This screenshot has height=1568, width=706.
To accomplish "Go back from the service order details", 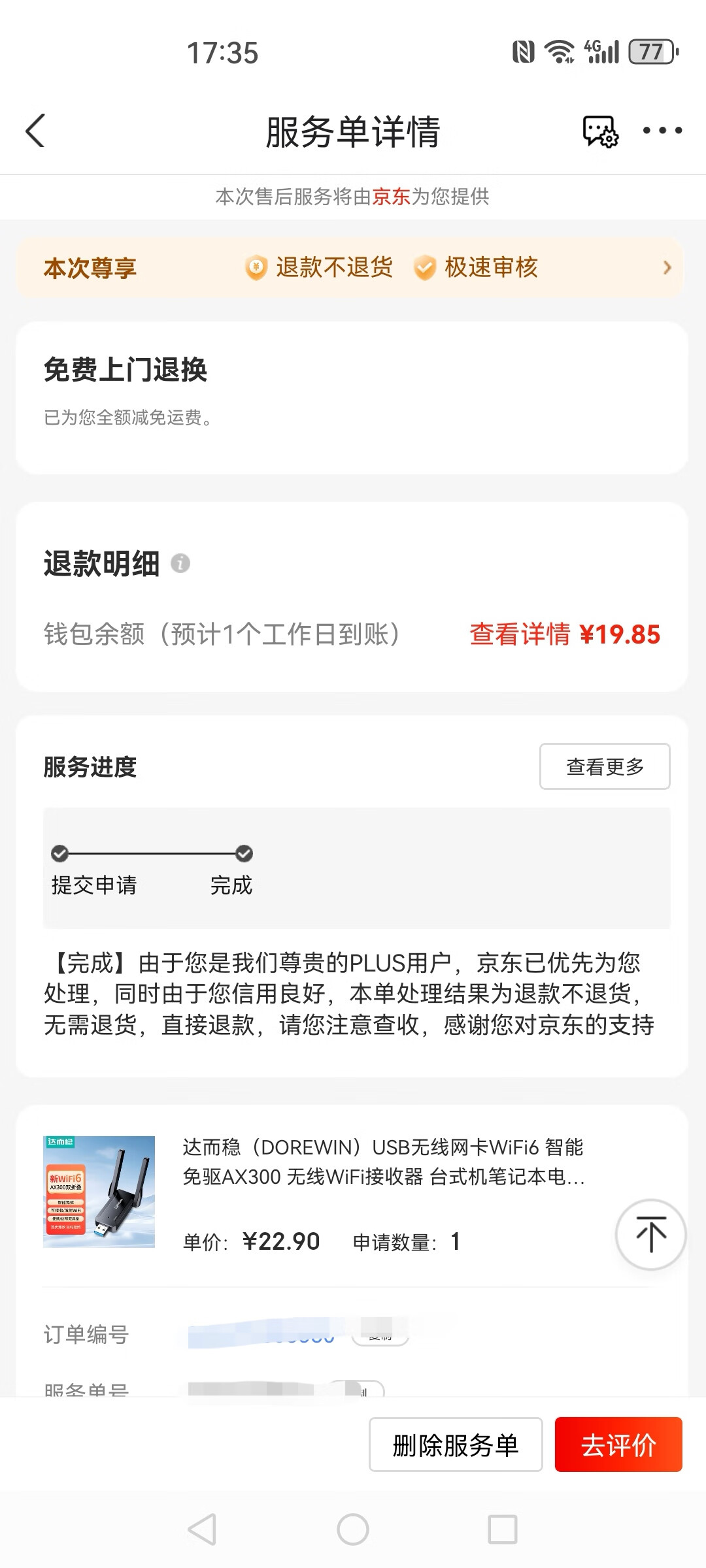I will [36, 131].
